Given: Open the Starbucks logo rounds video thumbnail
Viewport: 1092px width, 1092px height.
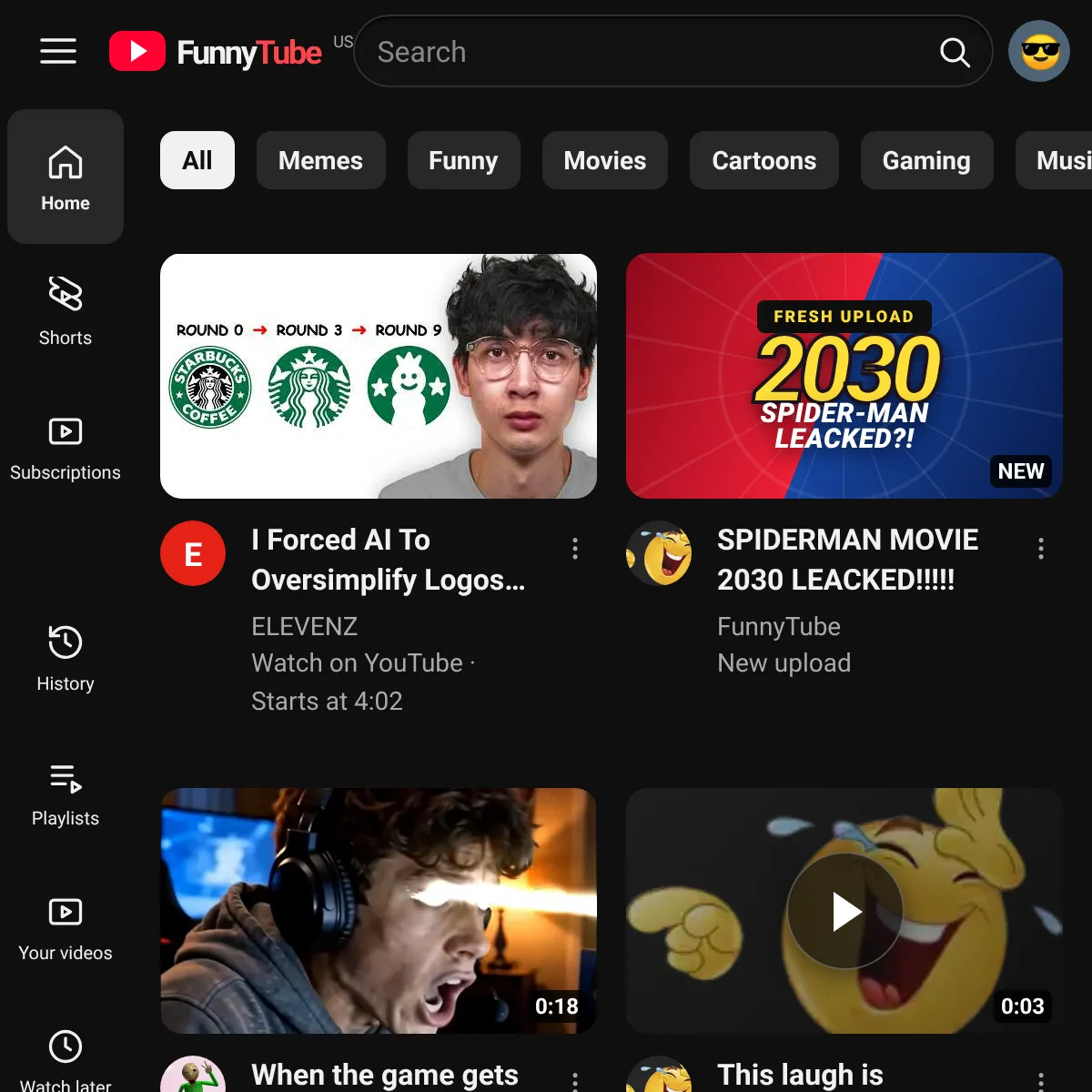Looking at the screenshot, I should tap(379, 376).
